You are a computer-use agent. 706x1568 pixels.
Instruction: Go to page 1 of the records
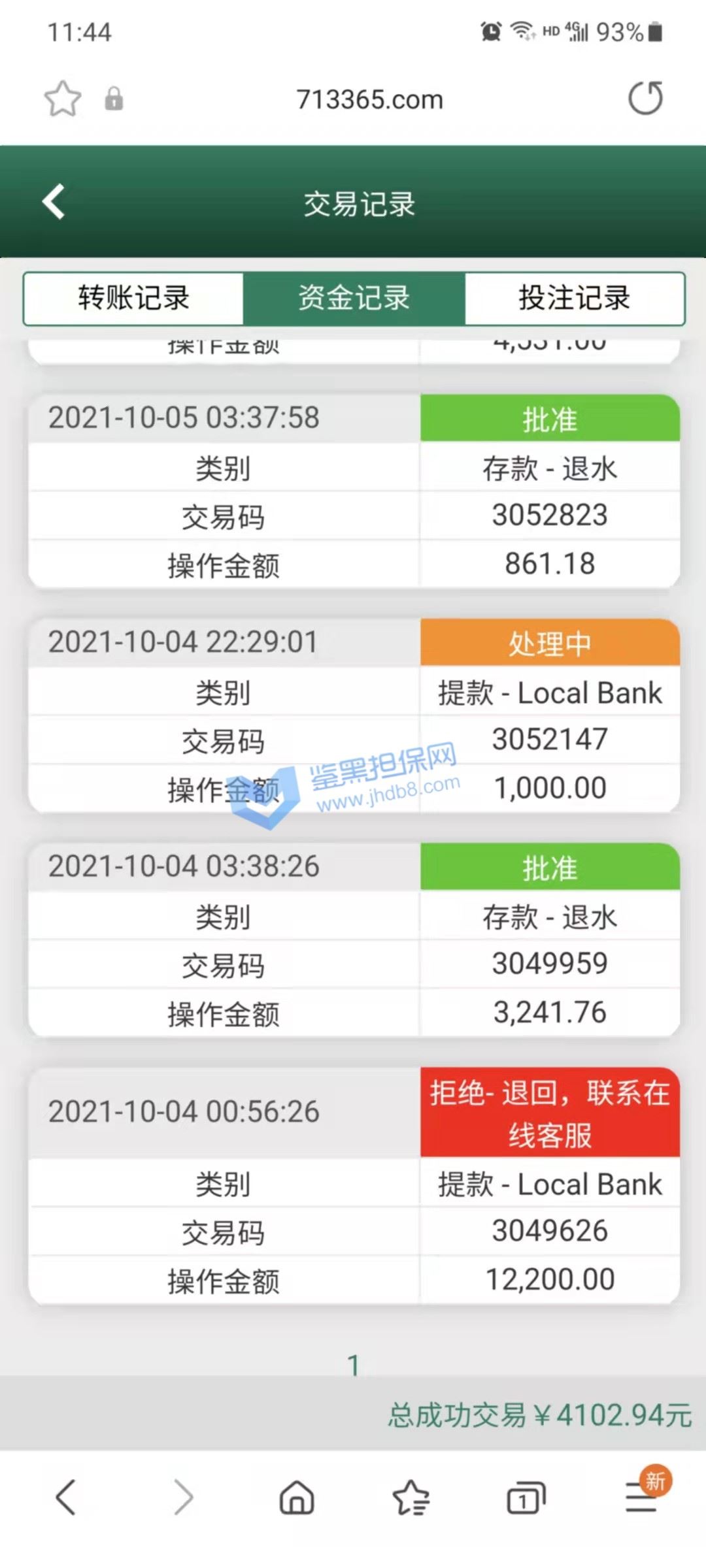click(354, 1365)
